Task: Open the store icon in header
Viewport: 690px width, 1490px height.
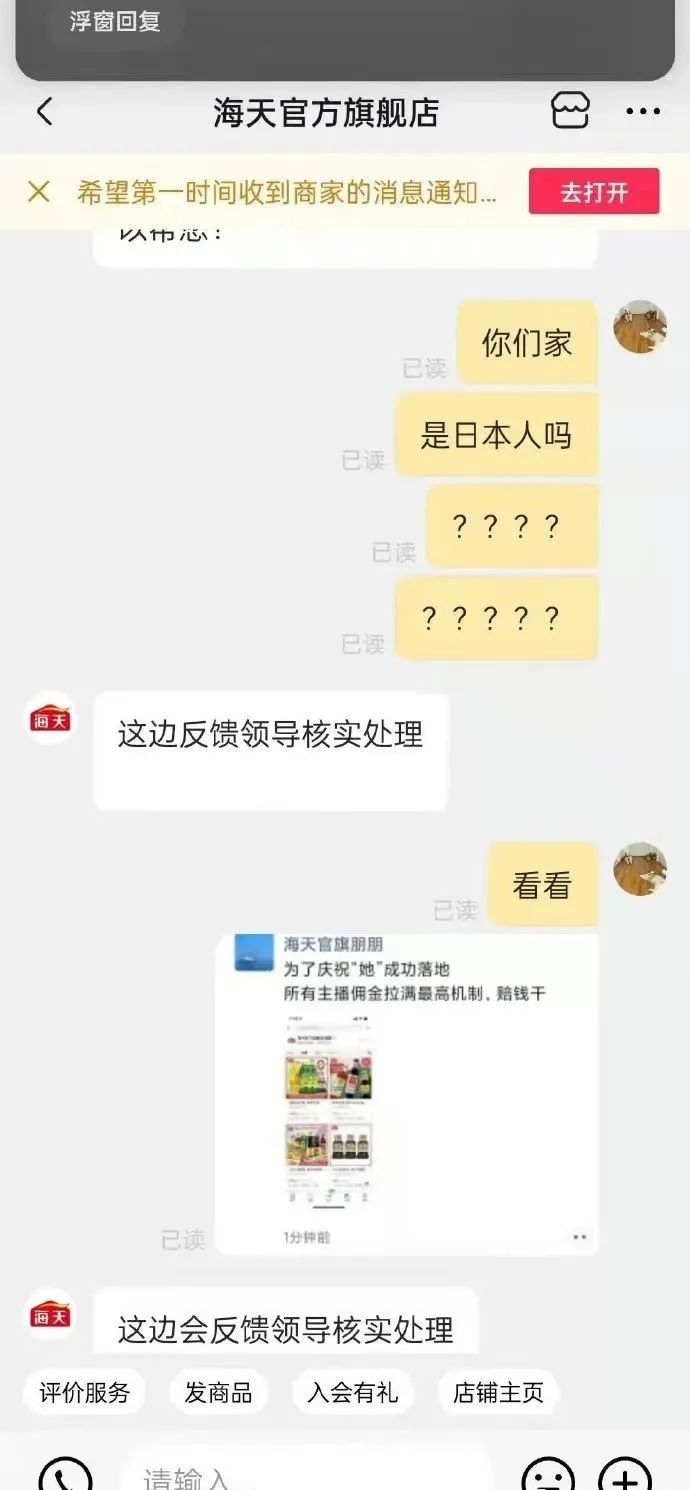Action: [x=571, y=111]
